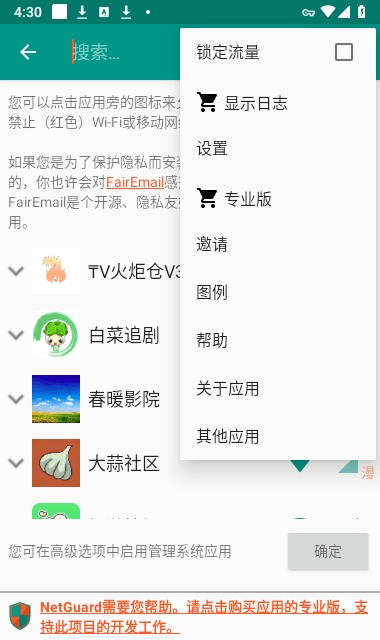Screen dimensions: 380x640
Task: Select 关于应用 menu item
Action: 278,389
